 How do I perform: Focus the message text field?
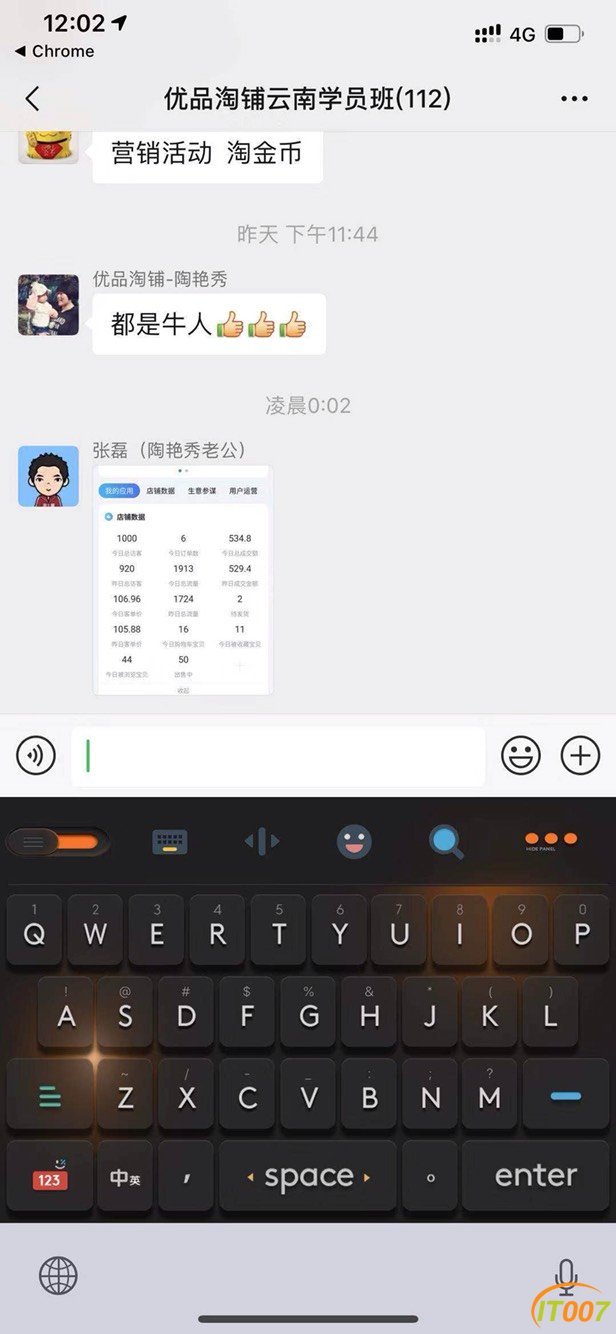coord(278,756)
